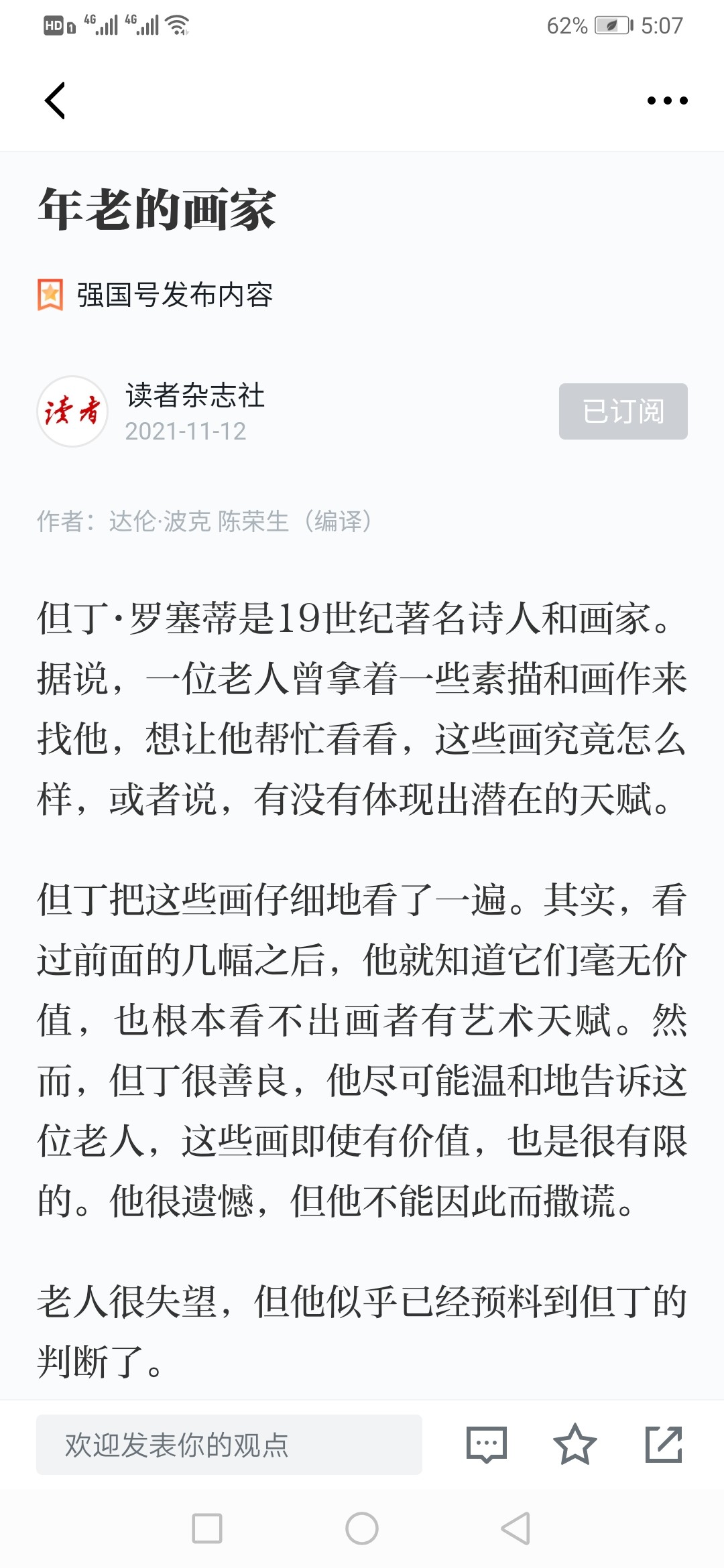Tap the 欢迎发表你的观点 comment field

coord(229,1445)
